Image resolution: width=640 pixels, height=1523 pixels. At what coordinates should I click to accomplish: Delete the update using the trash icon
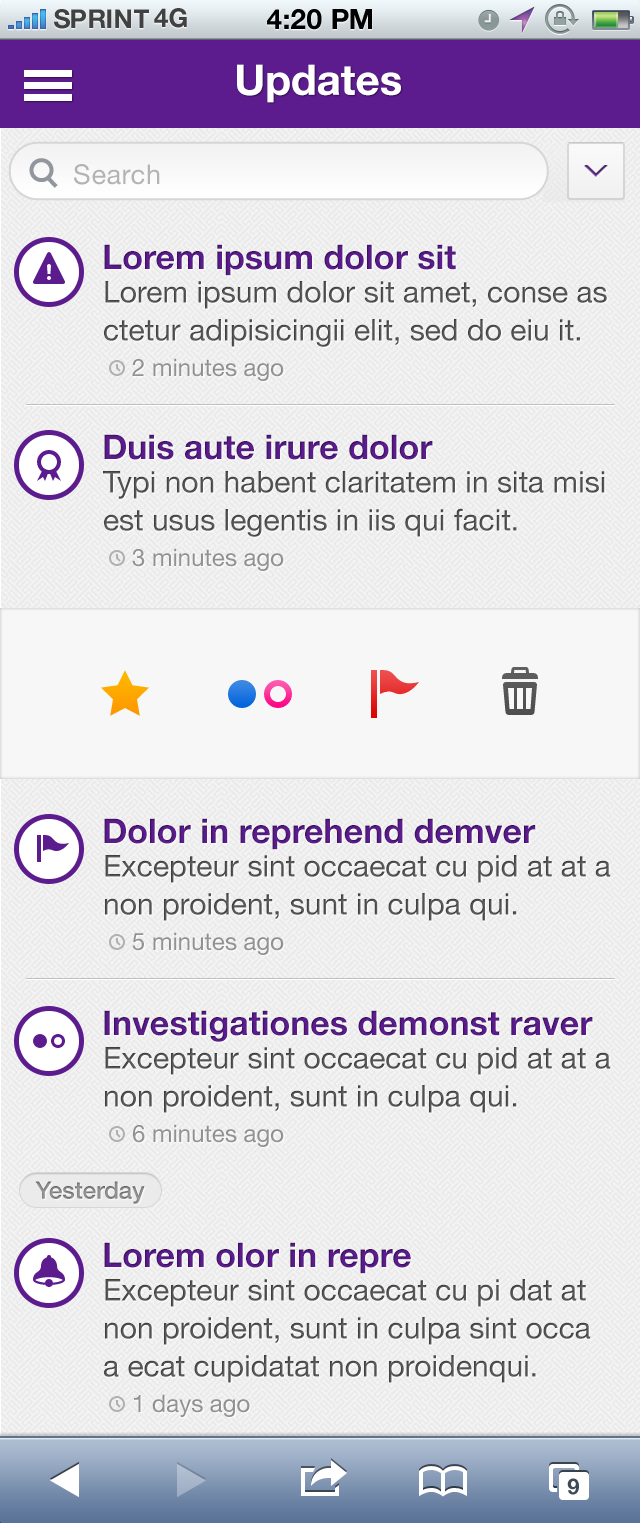(520, 693)
